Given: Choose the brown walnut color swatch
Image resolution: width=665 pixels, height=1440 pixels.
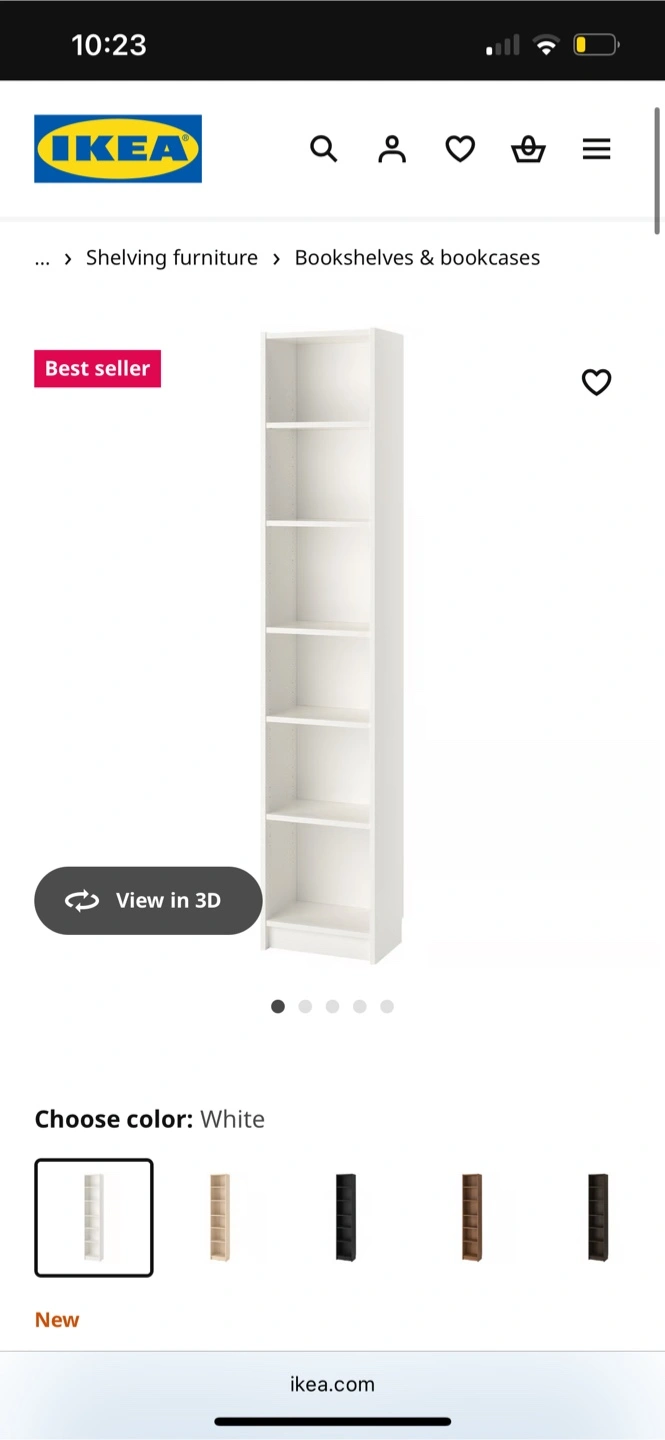Looking at the screenshot, I should [x=472, y=1217].
